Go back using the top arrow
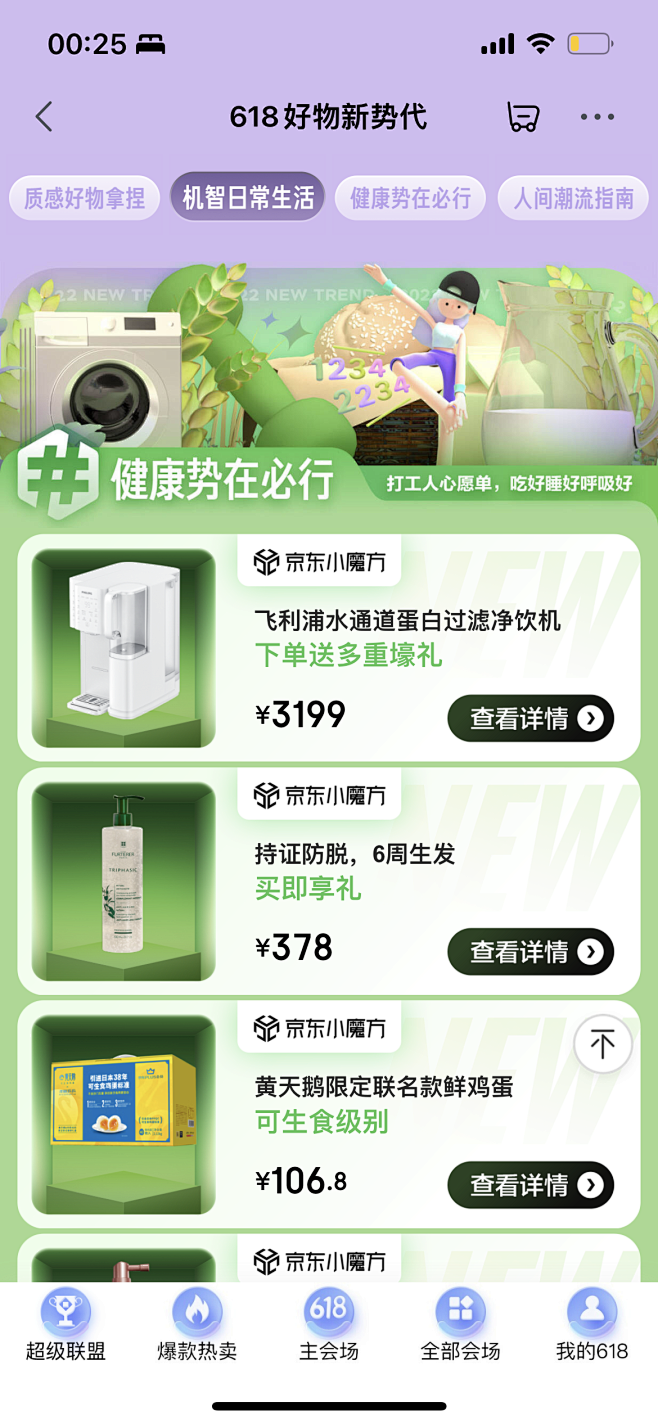The width and height of the screenshot is (658, 1424). pos(44,117)
